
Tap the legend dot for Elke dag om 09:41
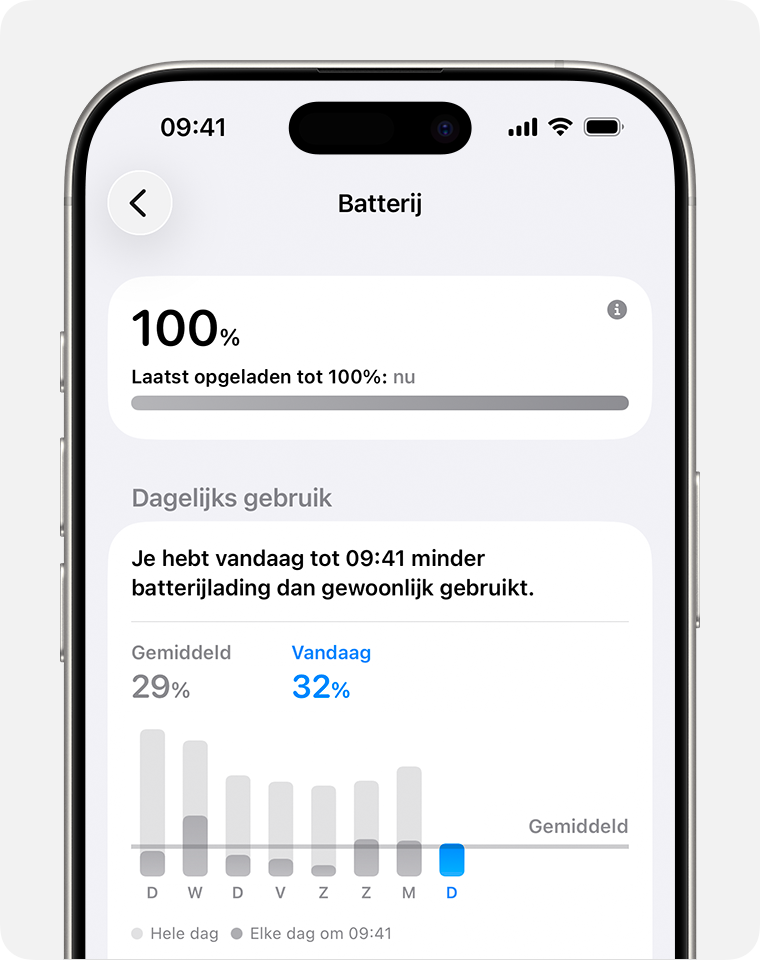point(236,933)
